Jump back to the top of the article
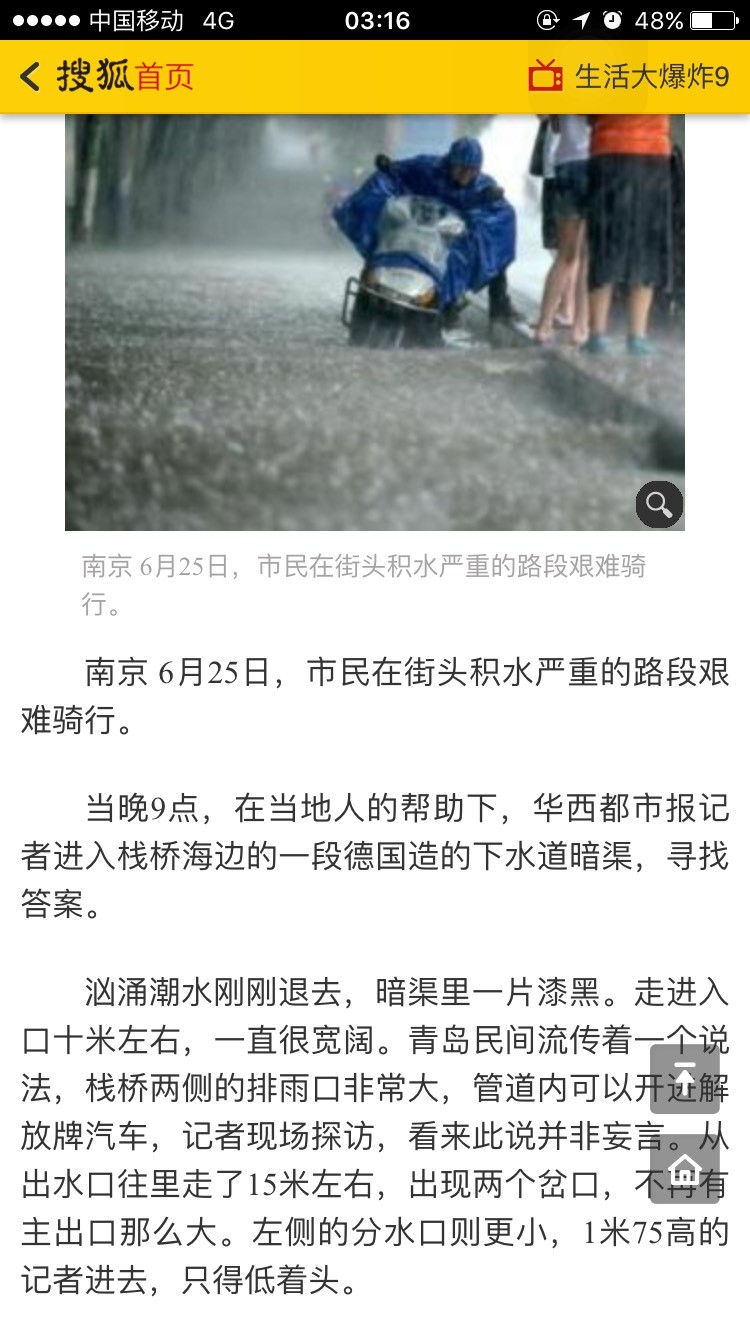750x1334 pixels. coord(685,1079)
